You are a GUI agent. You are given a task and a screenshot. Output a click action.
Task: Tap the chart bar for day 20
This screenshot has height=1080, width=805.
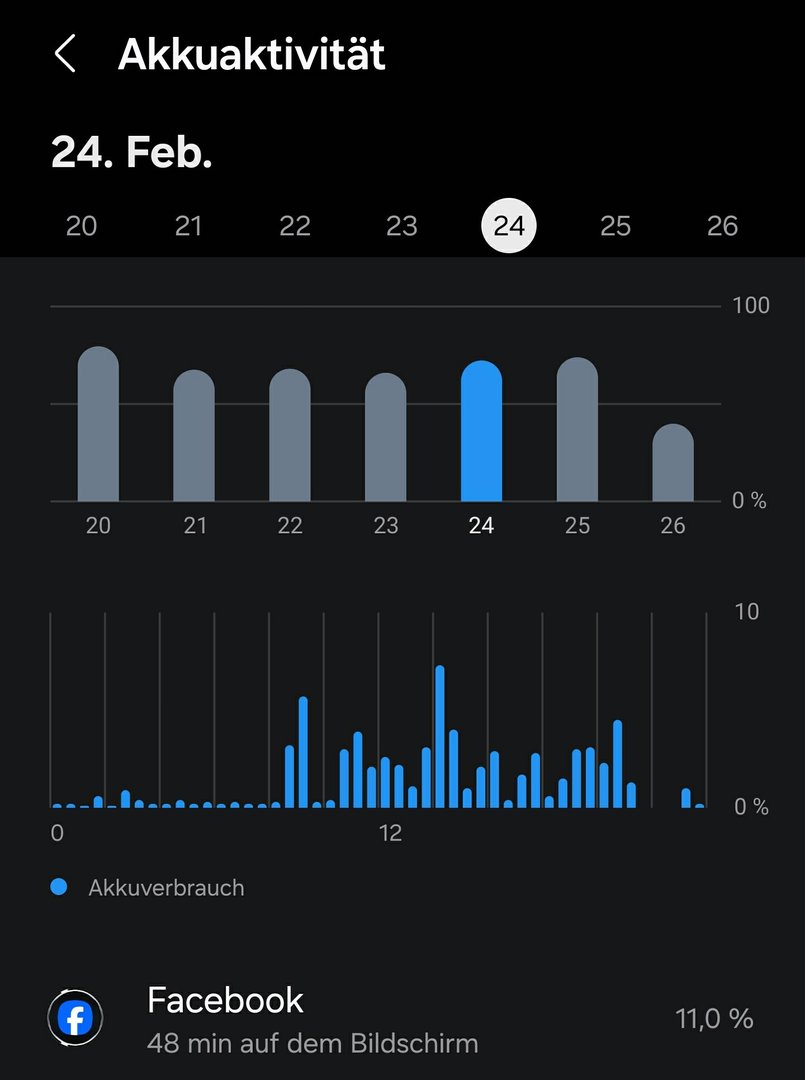click(98, 428)
